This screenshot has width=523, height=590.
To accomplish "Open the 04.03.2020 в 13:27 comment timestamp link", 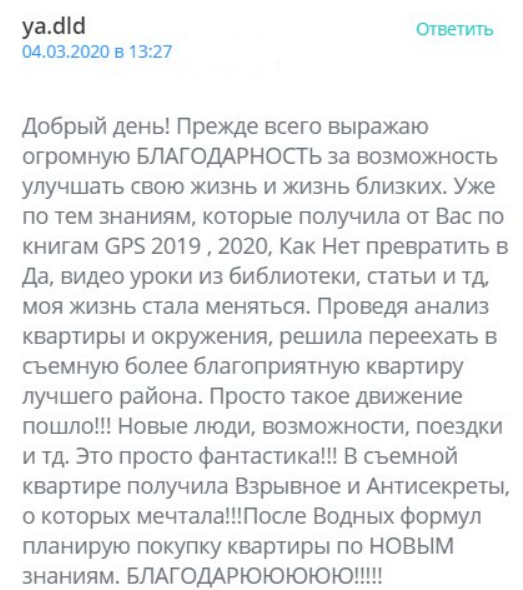I will pos(97,52).
